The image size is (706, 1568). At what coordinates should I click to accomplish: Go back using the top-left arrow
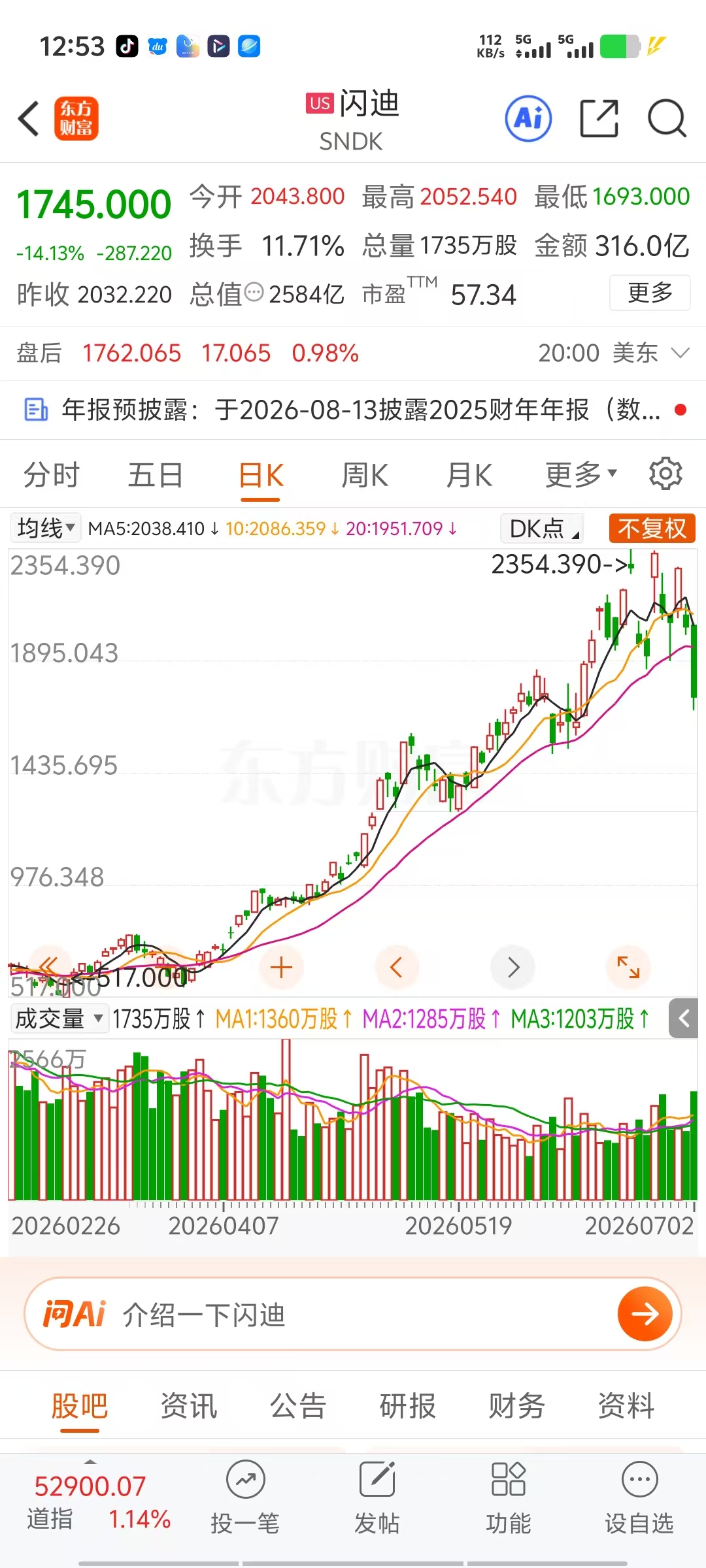click(x=29, y=119)
